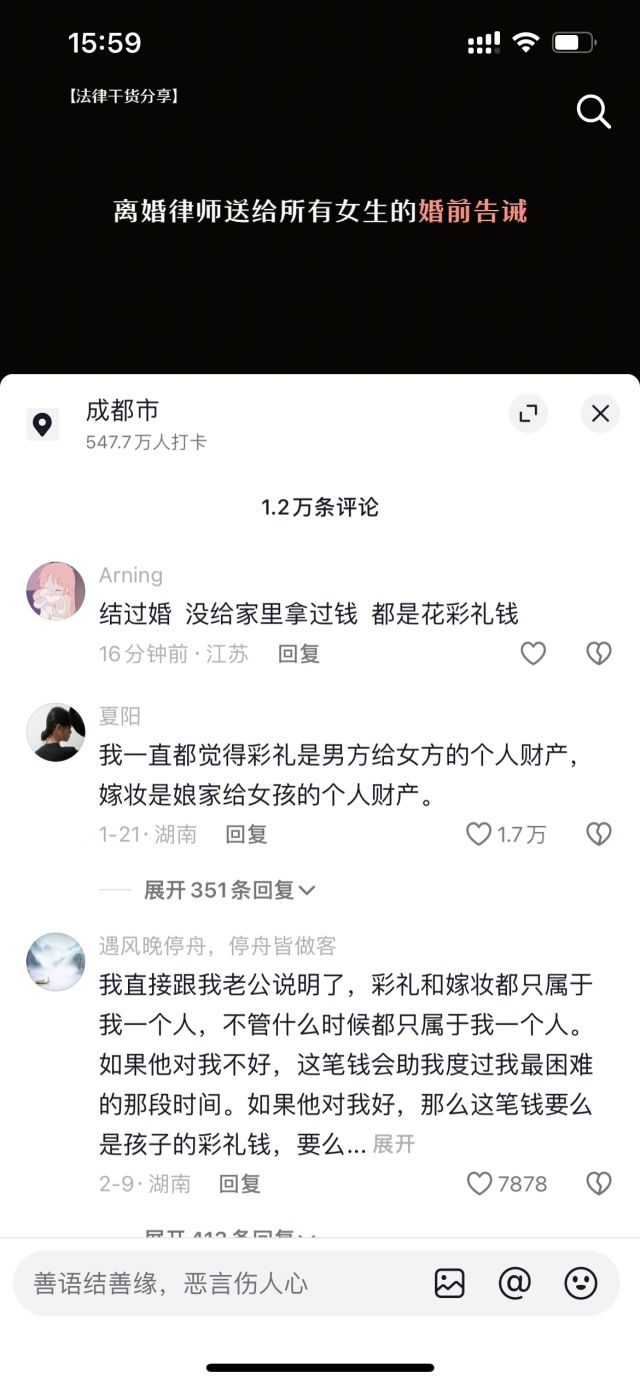Reply to 遇风晚停舟's comment
Image resolution: width=640 pixels, height=1385 pixels.
click(240, 1184)
